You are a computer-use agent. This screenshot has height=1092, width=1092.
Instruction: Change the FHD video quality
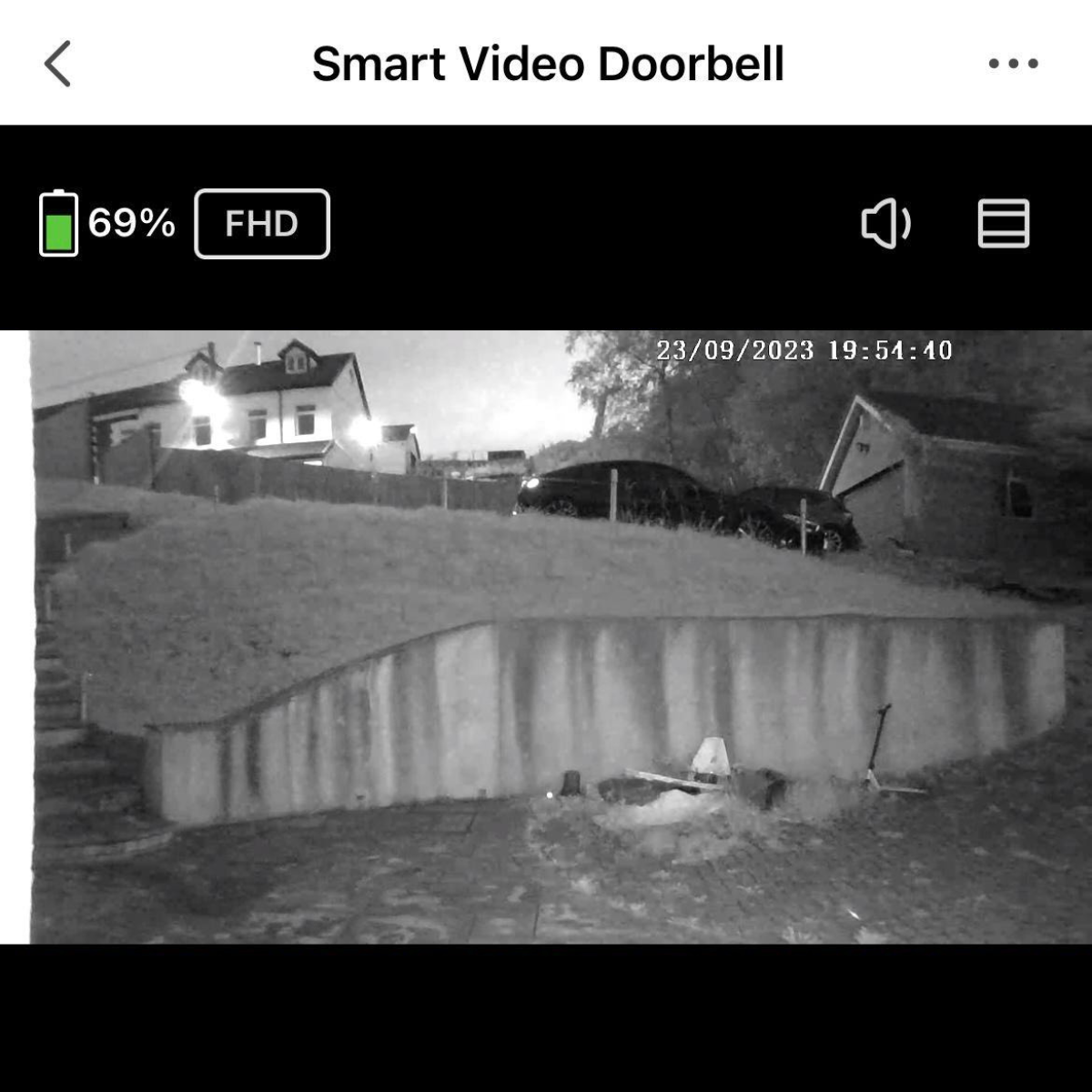tap(262, 224)
